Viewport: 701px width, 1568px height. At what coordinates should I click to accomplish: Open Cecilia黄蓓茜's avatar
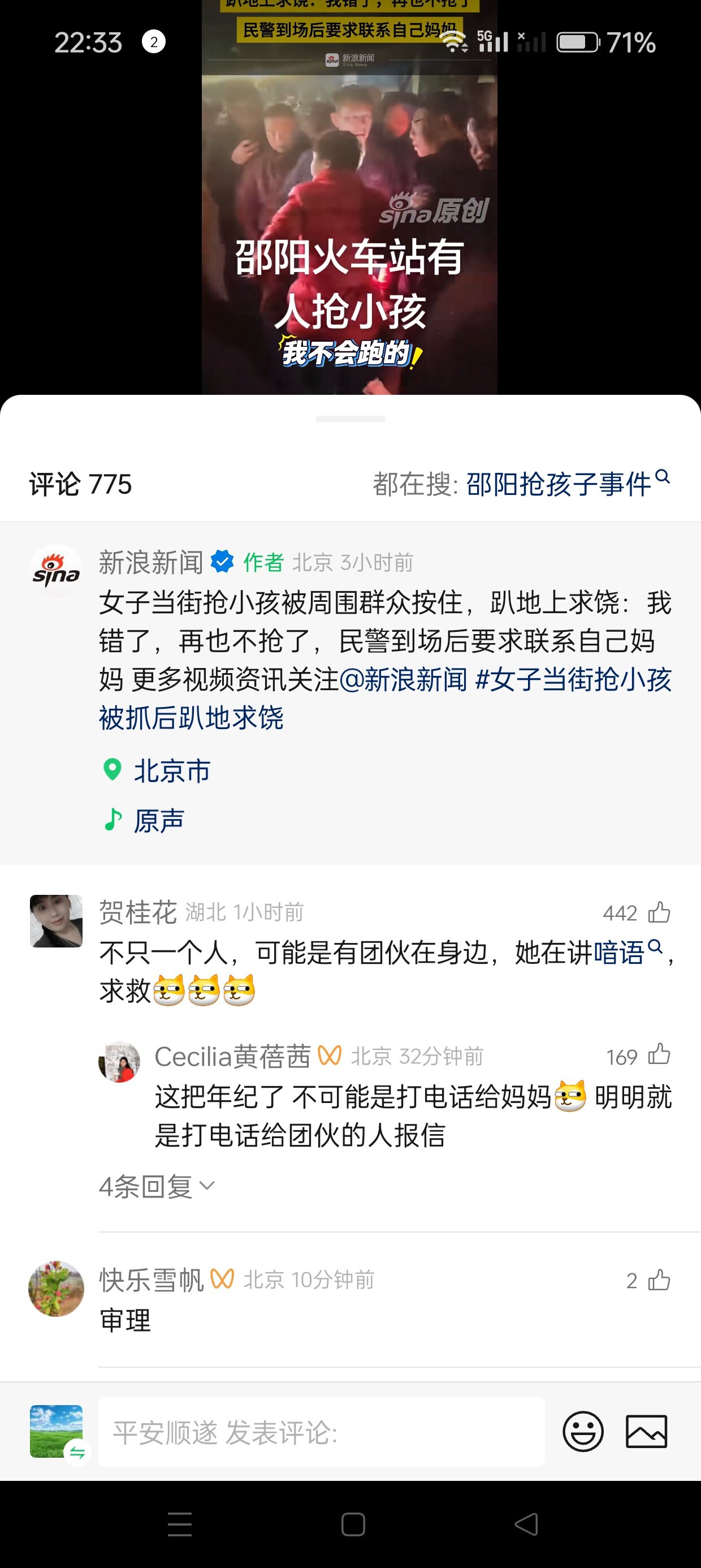(x=119, y=1062)
